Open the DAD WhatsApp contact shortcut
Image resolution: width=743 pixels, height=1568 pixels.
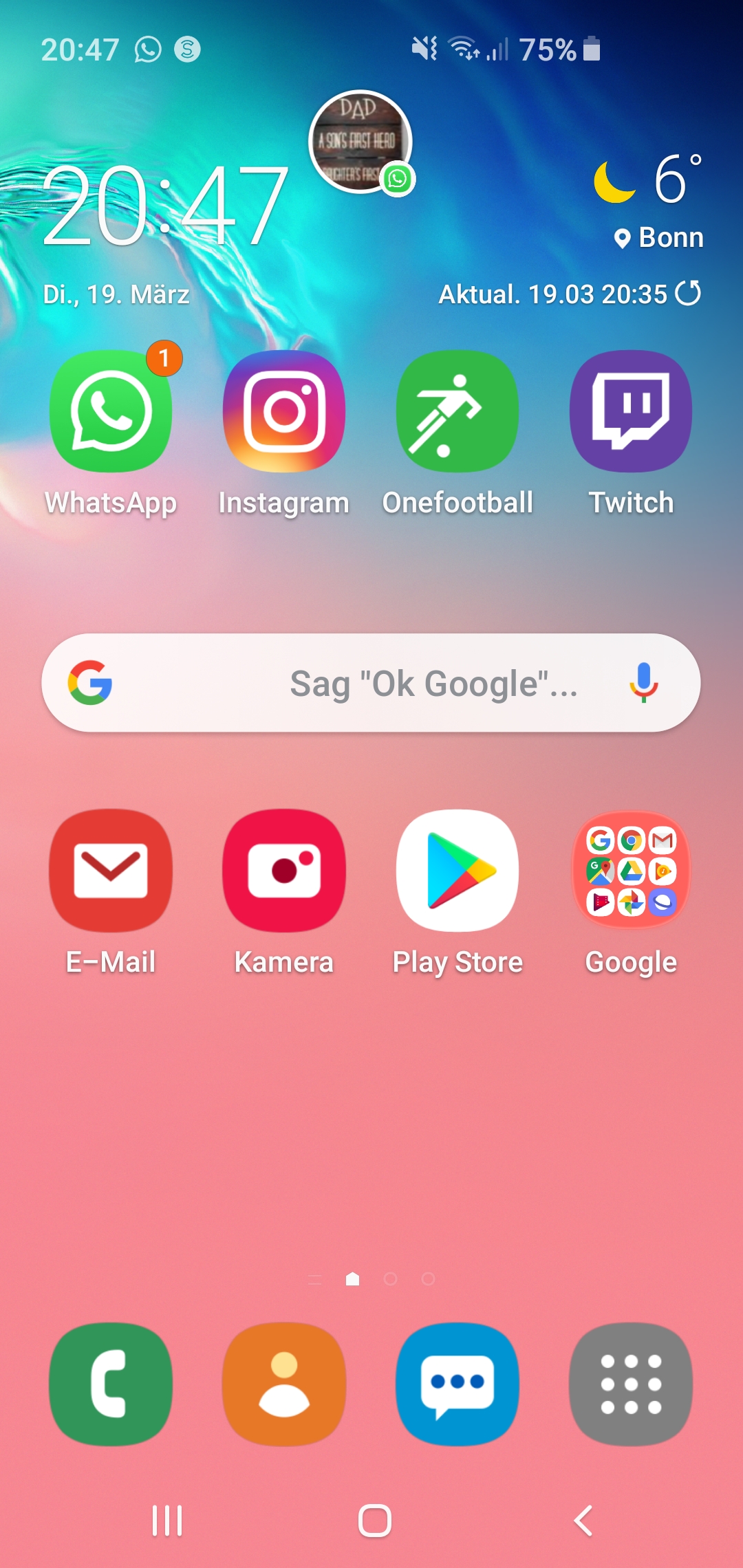[360, 142]
